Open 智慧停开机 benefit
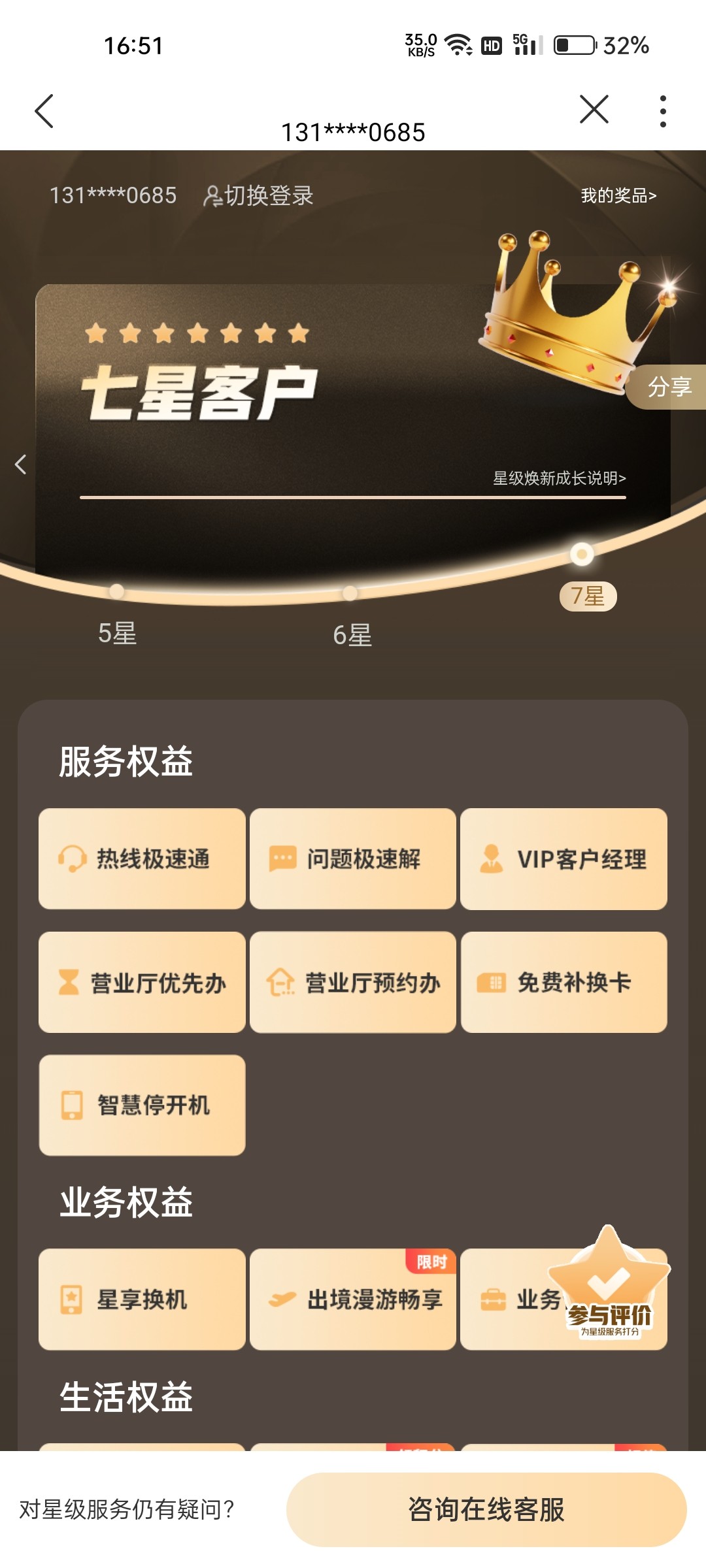 (x=142, y=1105)
